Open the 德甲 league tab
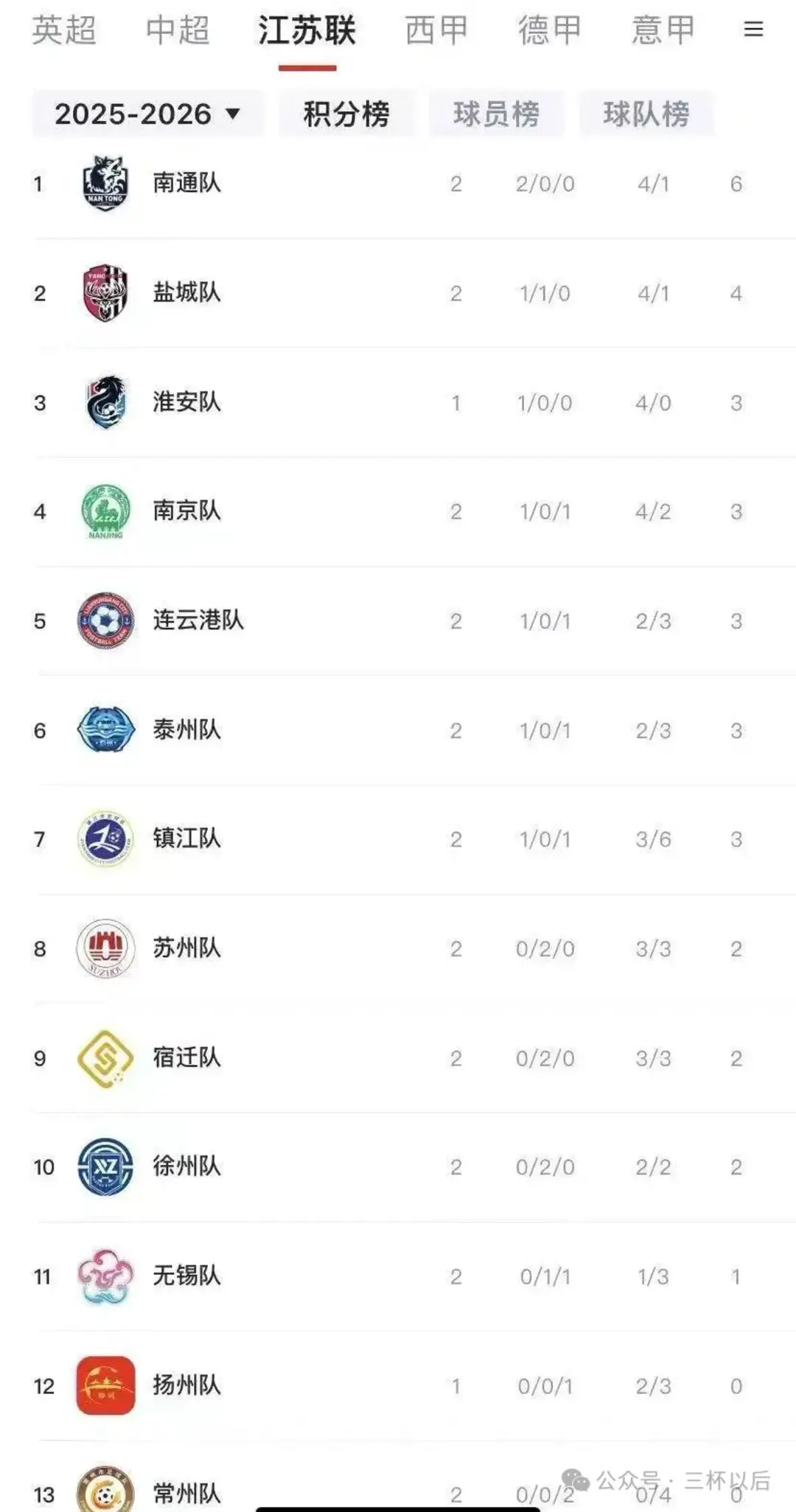The height and width of the screenshot is (1512, 796). click(x=550, y=30)
